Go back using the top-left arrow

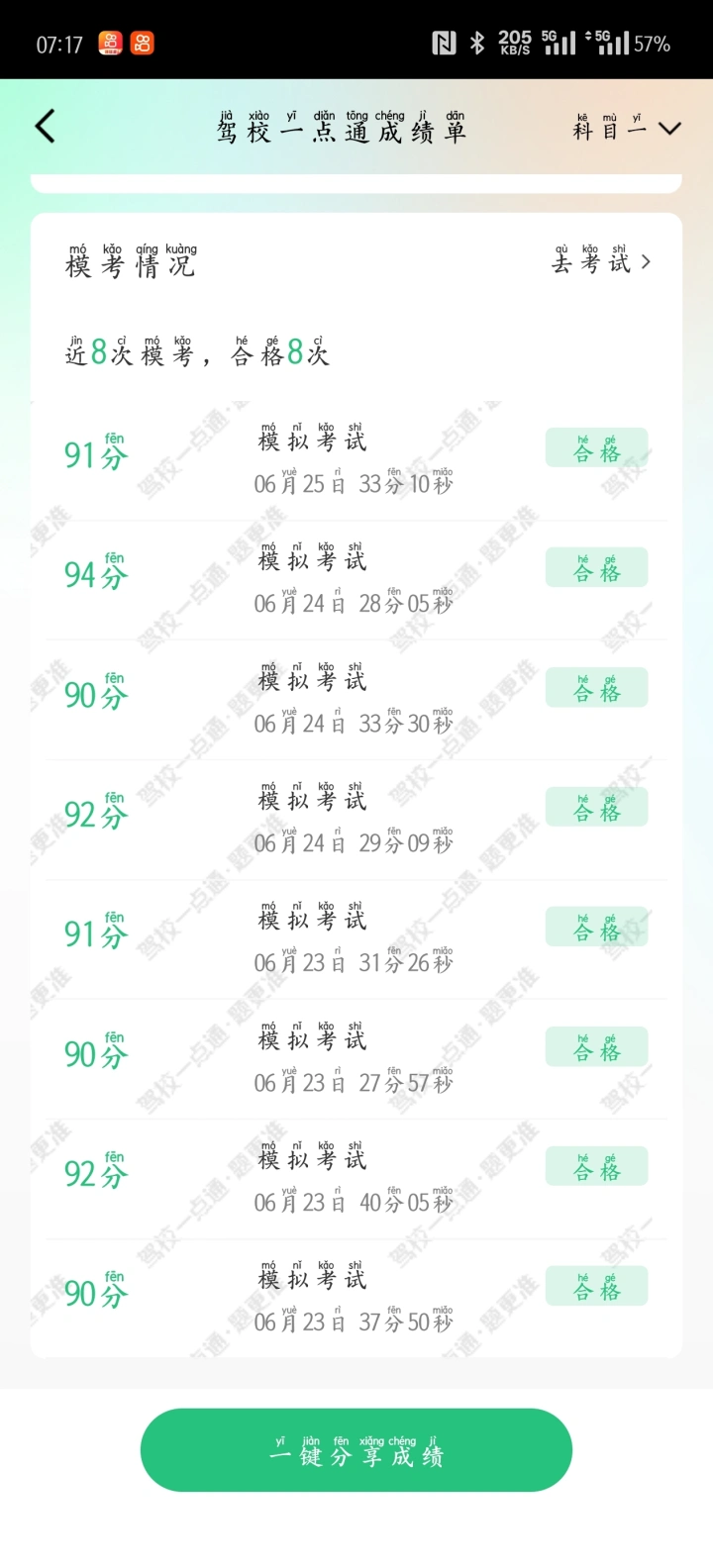click(x=45, y=127)
